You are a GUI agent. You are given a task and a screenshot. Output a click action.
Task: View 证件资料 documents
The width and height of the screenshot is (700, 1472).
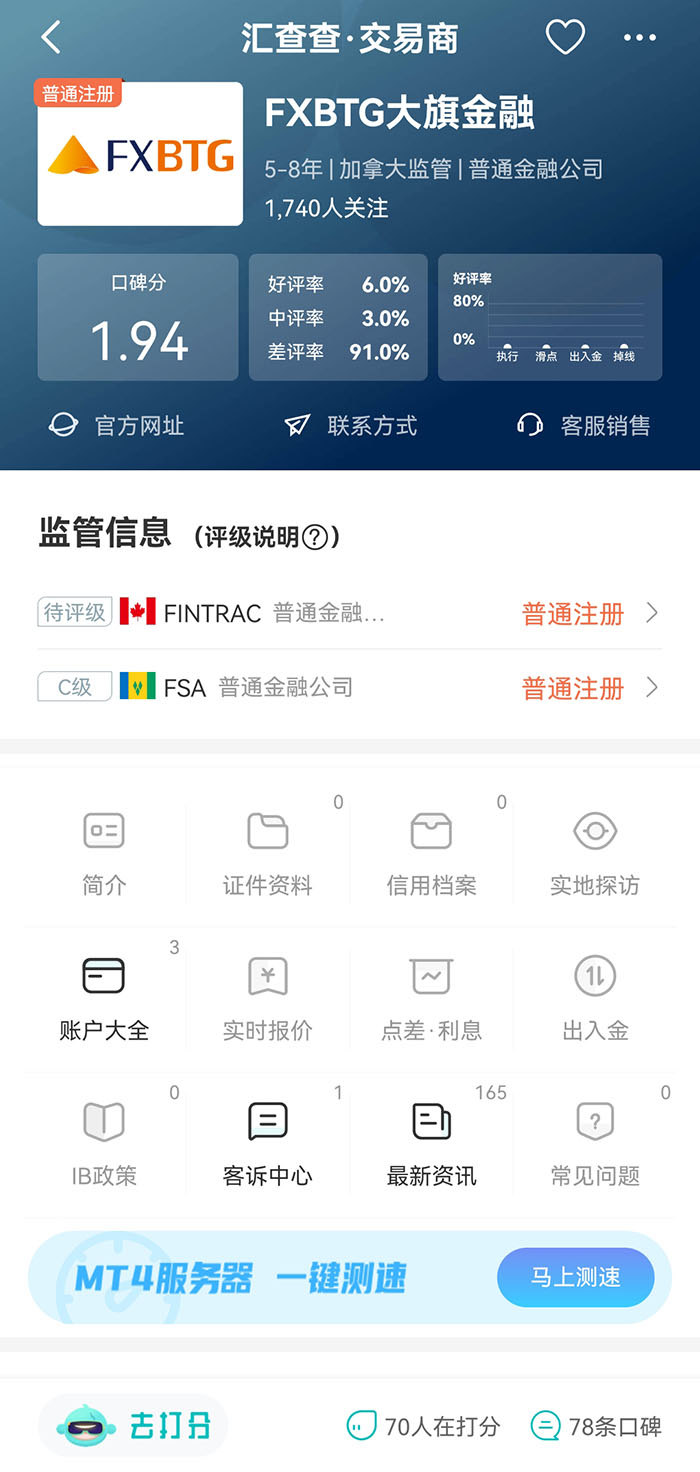[x=268, y=853]
